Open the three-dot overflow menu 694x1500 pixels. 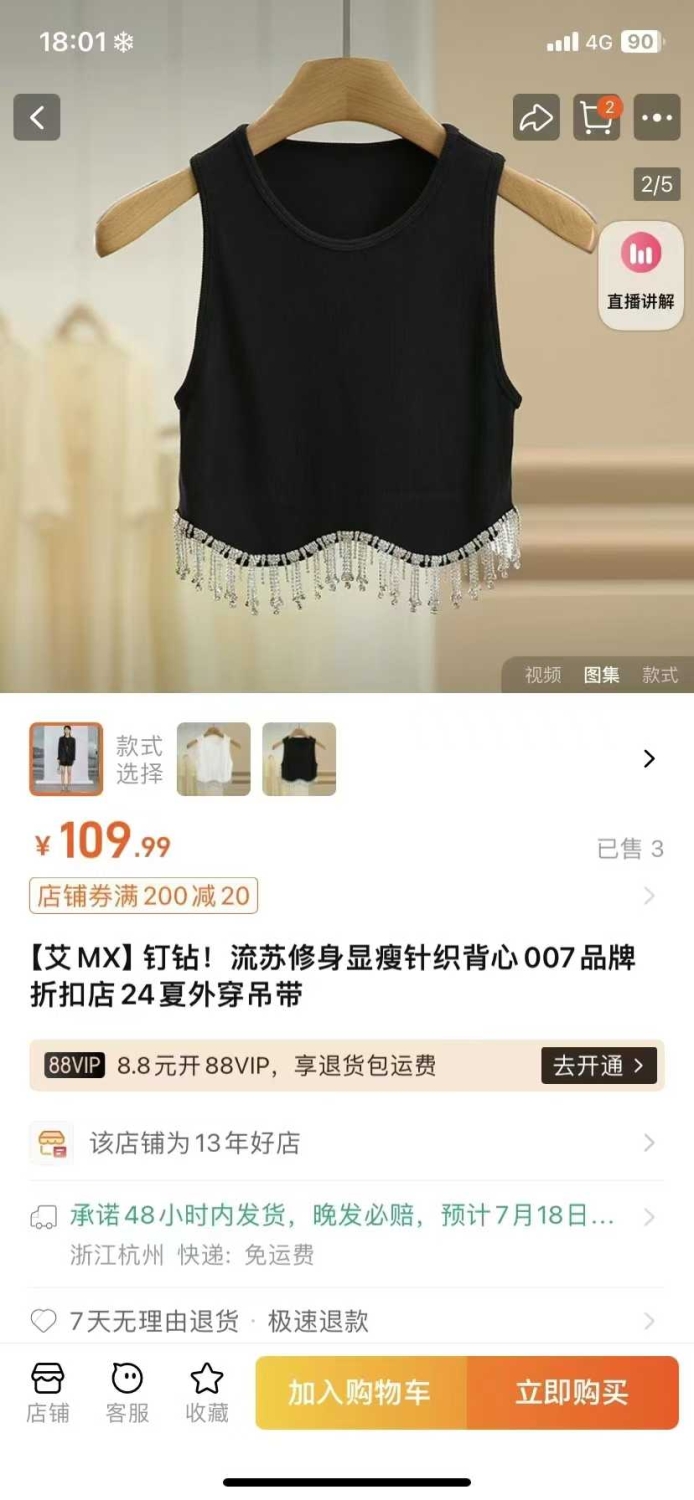pos(657,118)
